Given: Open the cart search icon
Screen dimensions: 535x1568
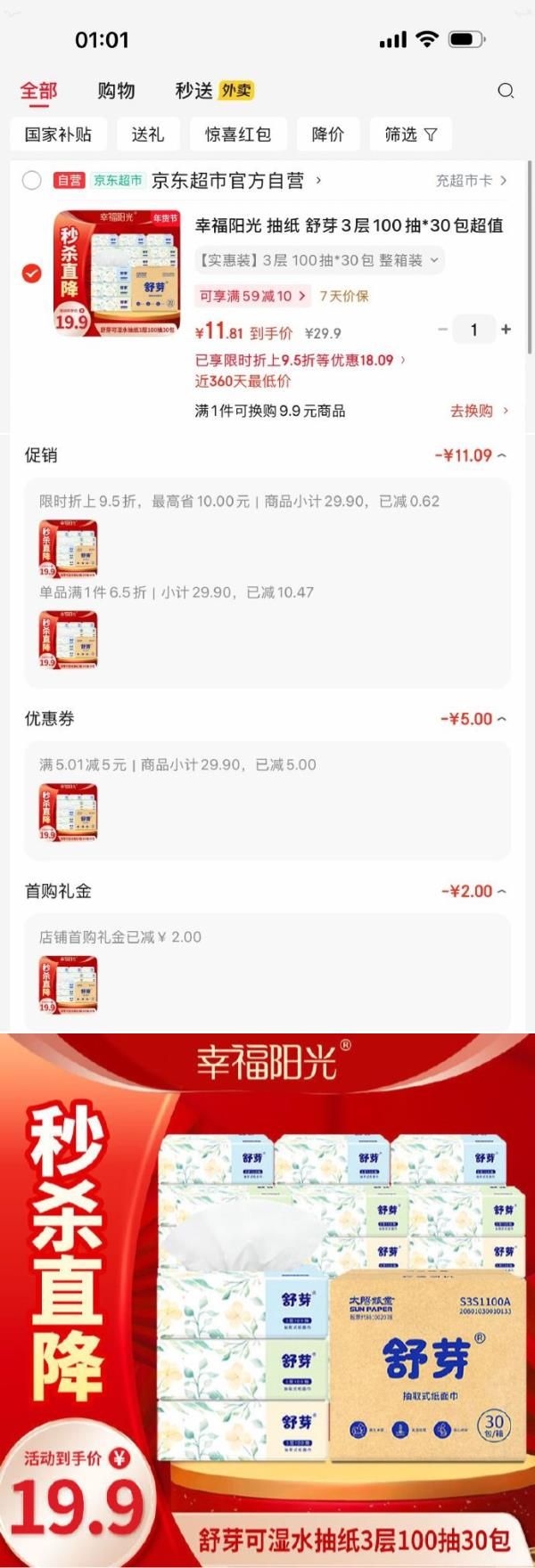Looking at the screenshot, I should coord(506,91).
